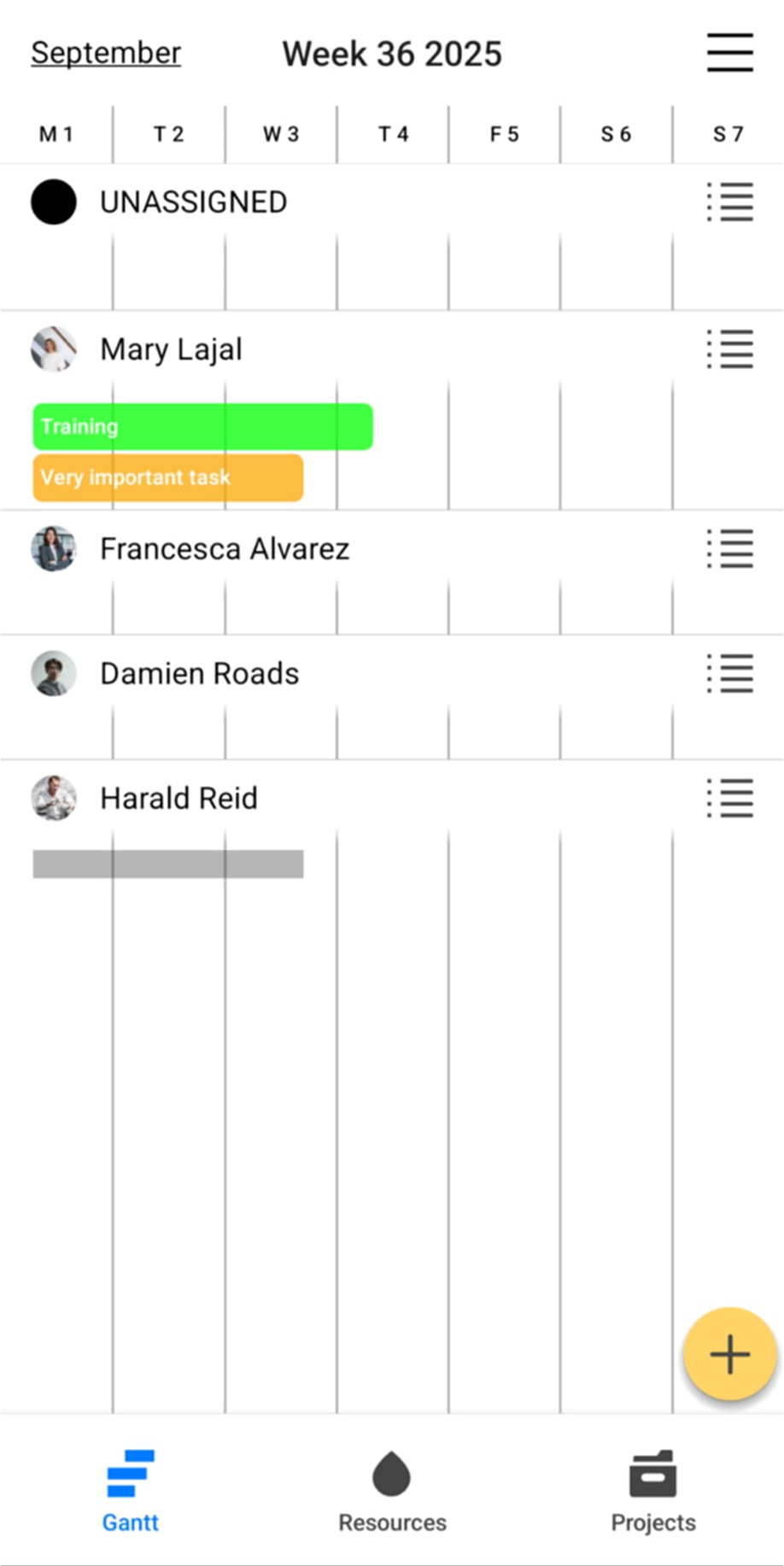
Task: Open the task list for UNASSIGNED
Action: 729,203
